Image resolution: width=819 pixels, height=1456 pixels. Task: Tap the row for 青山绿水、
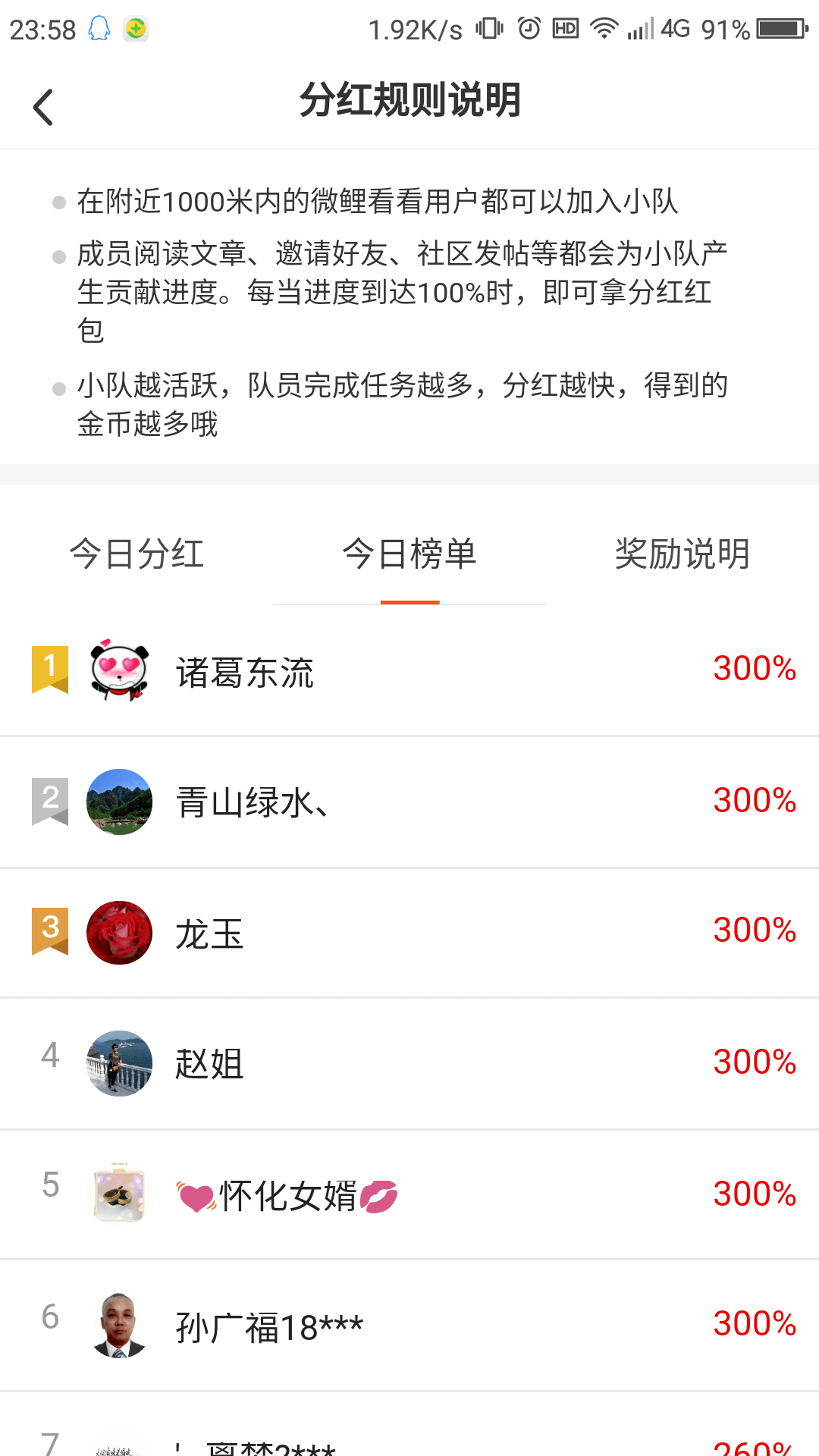tap(409, 802)
